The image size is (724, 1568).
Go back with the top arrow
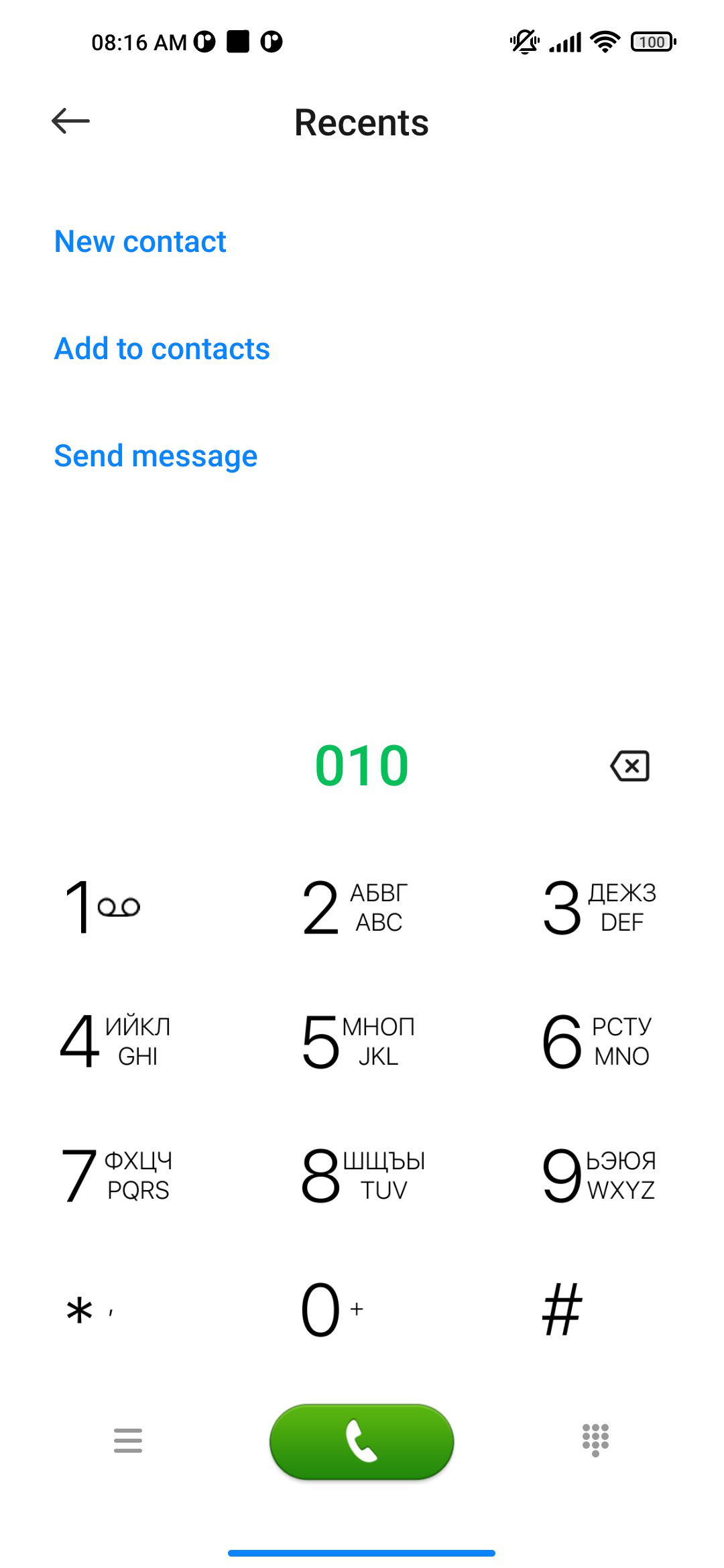tap(70, 121)
